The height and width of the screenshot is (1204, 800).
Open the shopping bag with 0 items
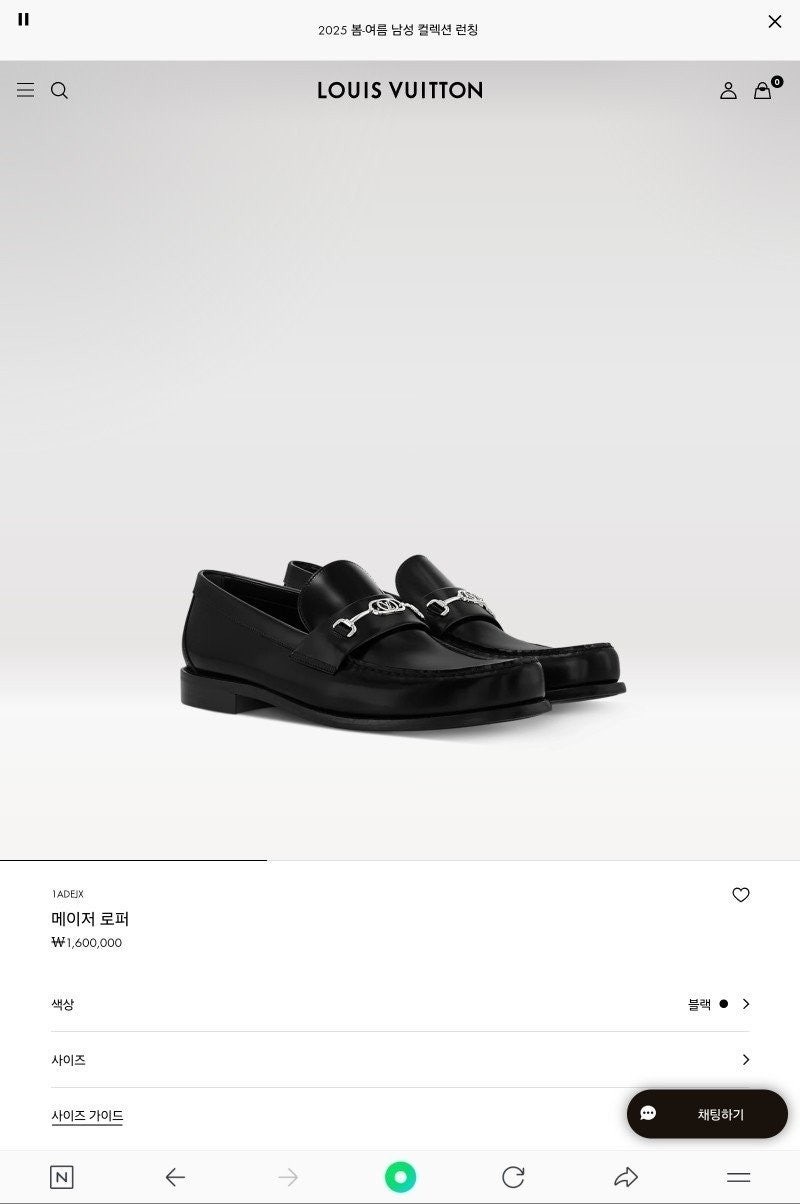pos(762,90)
